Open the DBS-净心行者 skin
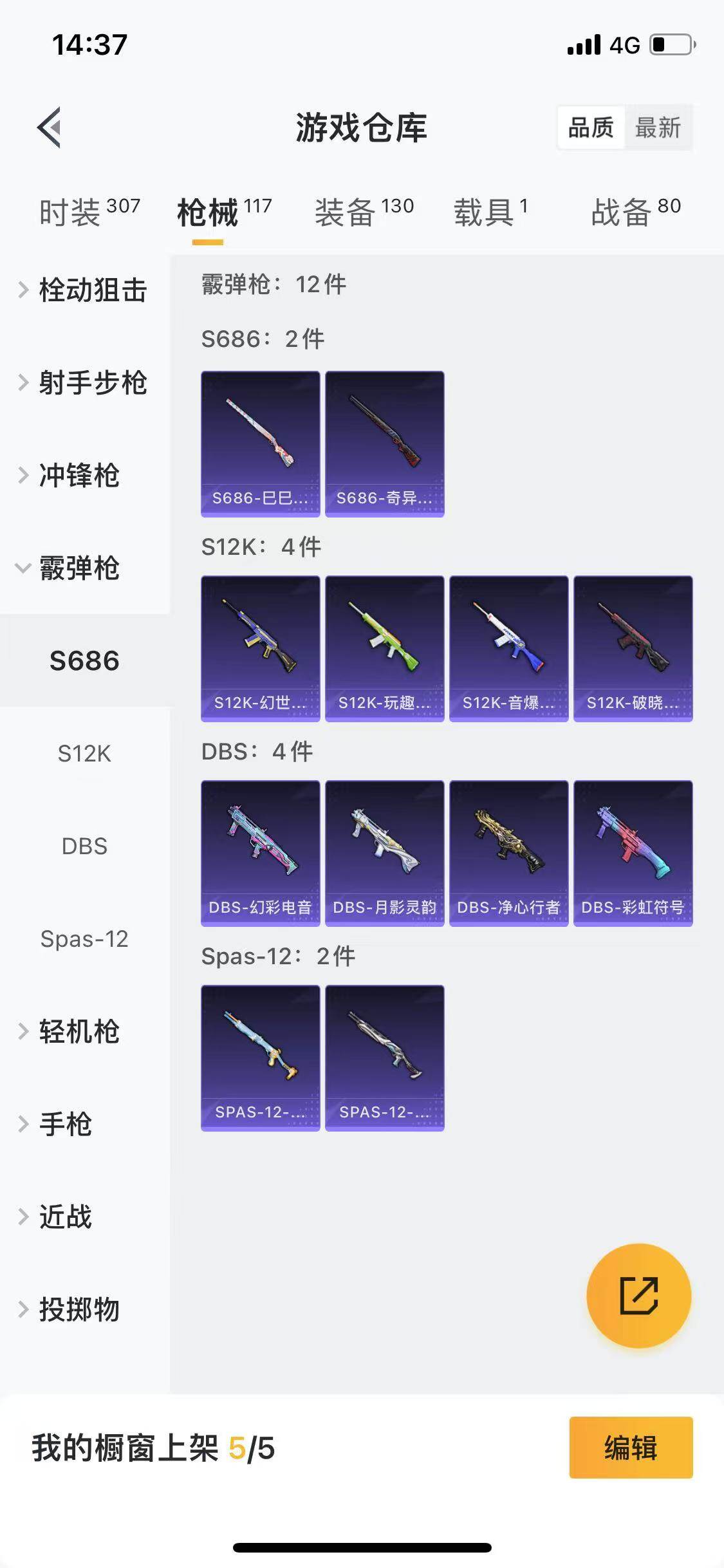The width and height of the screenshot is (724, 1568). tap(508, 853)
